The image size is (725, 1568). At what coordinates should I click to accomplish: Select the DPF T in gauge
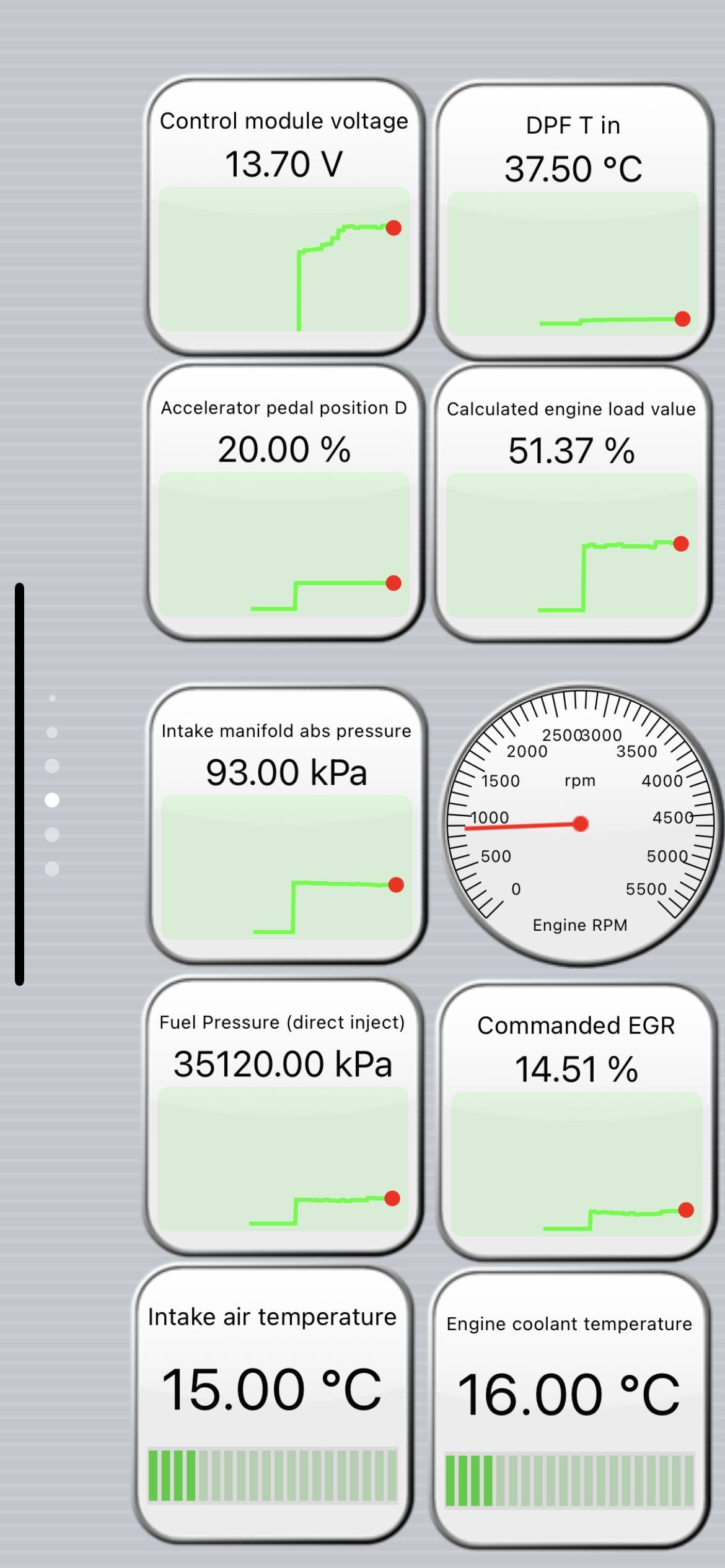click(573, 220)
